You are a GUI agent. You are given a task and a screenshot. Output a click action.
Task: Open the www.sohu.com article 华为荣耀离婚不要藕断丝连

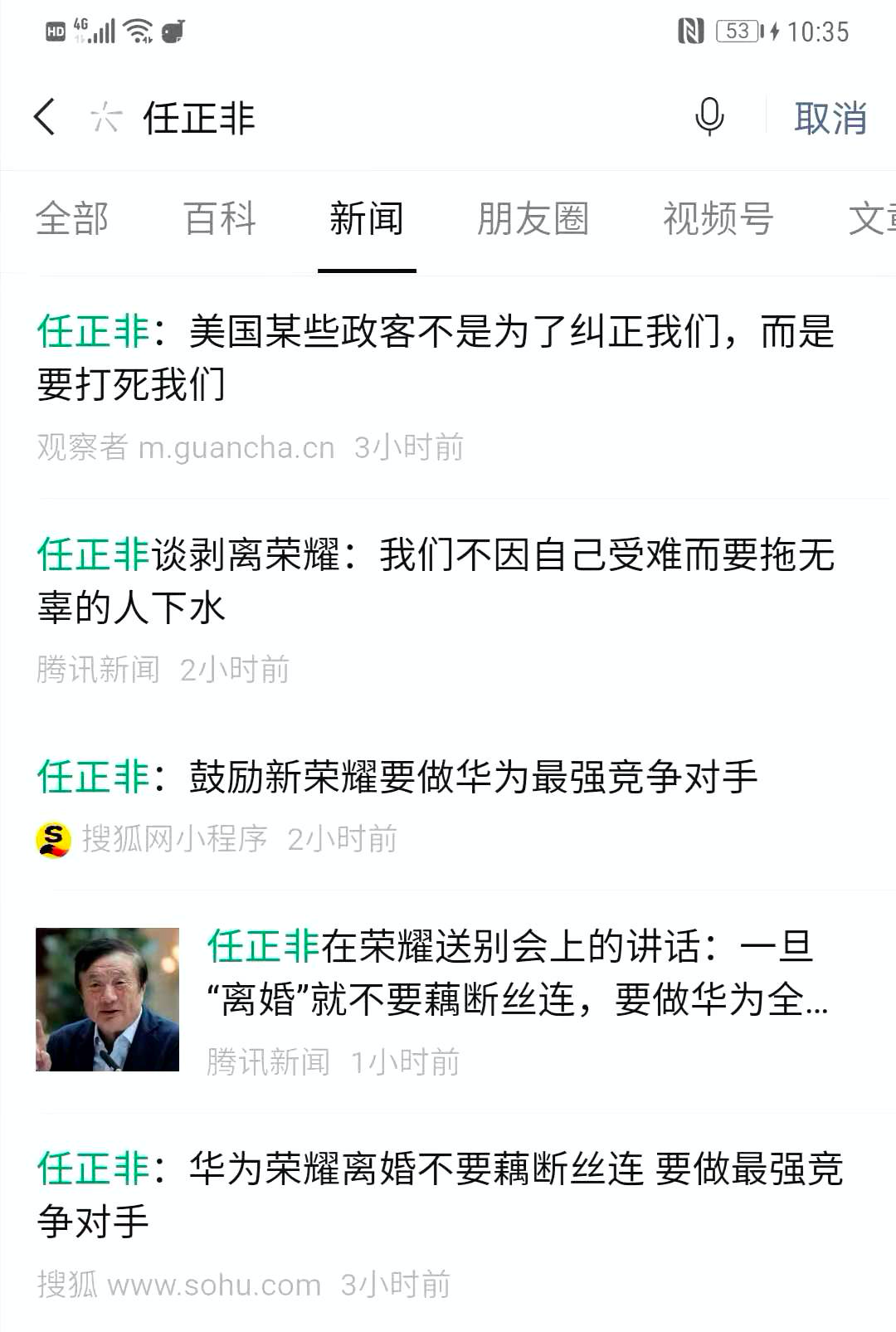[x=440, y=1195]
